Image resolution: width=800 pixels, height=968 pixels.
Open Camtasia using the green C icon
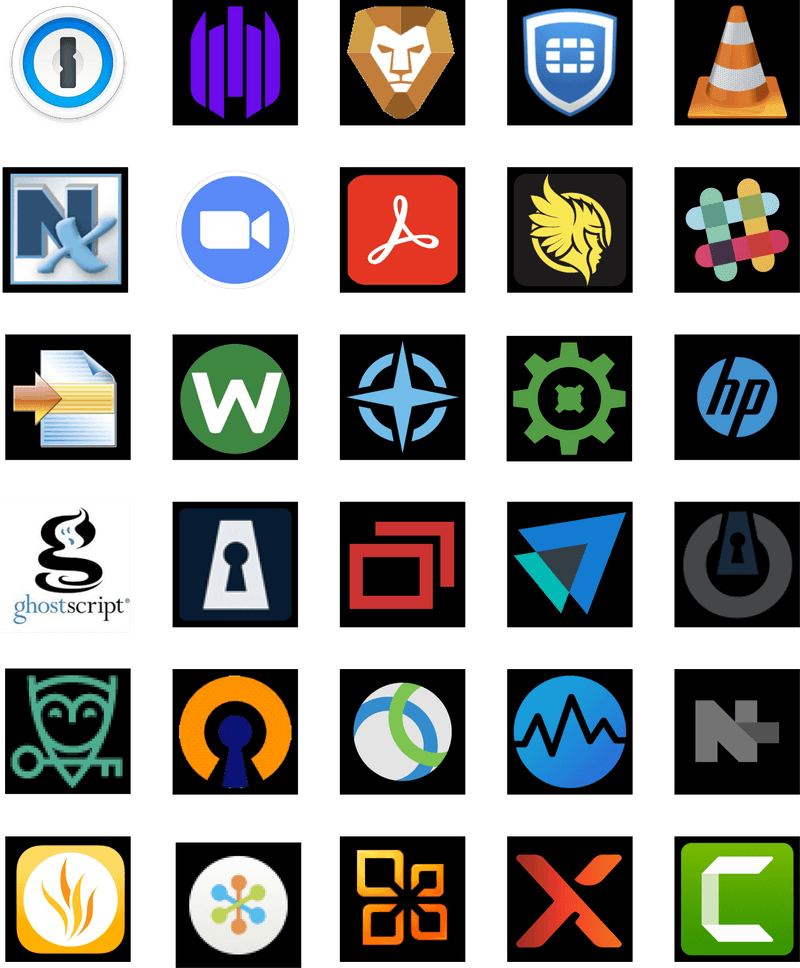735,899
